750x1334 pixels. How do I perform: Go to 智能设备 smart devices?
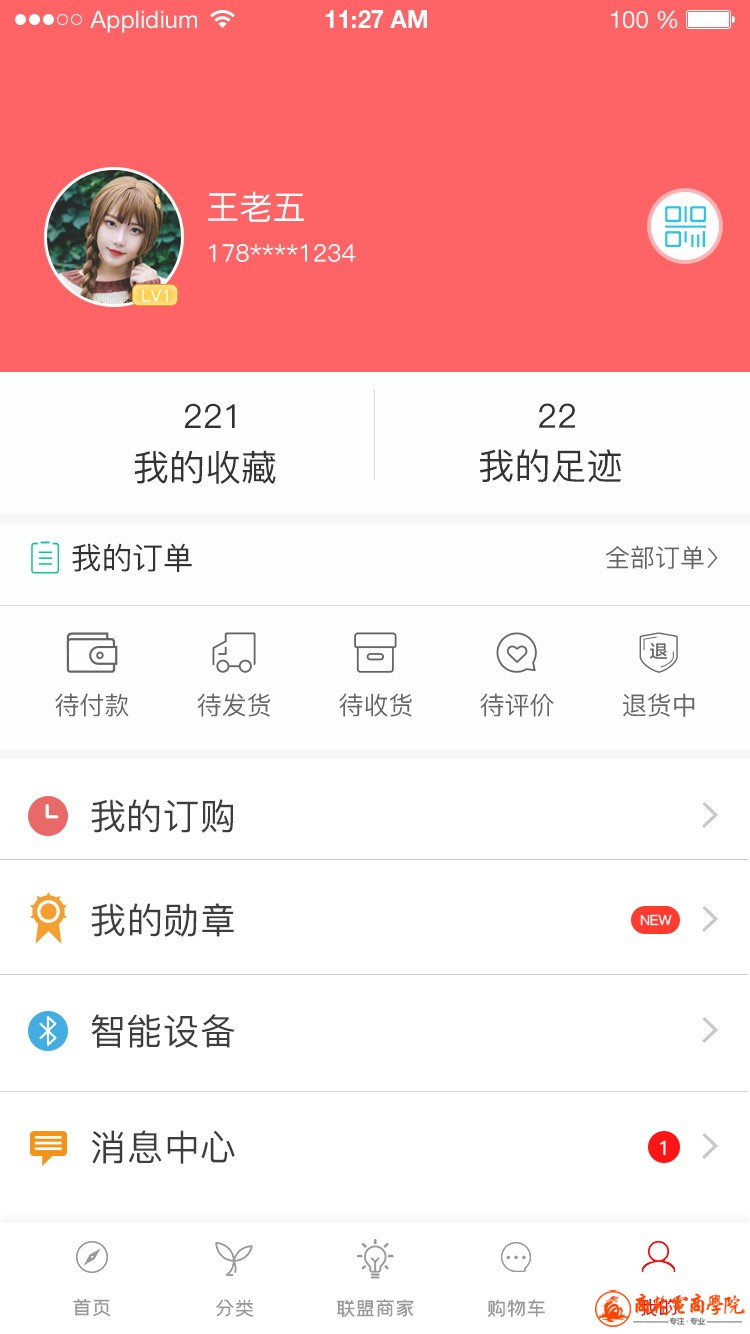(375, 1031)
